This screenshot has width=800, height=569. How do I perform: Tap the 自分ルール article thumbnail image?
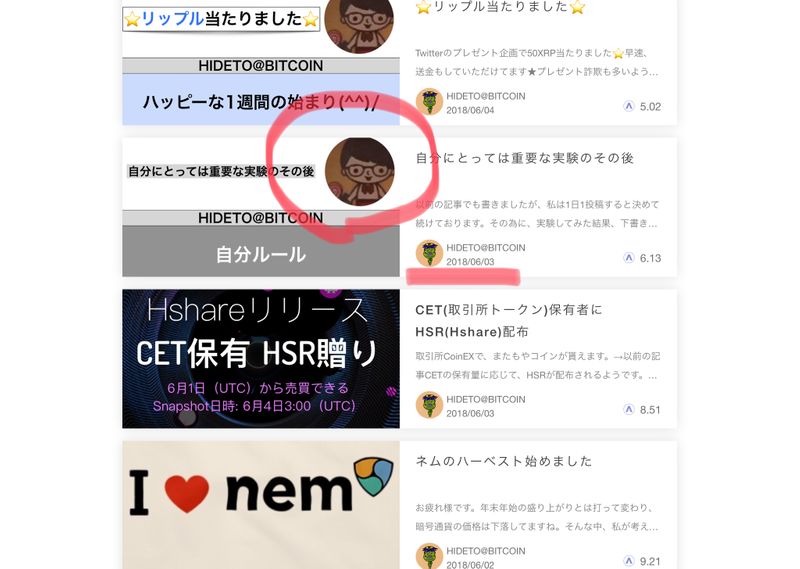point(260,207)
